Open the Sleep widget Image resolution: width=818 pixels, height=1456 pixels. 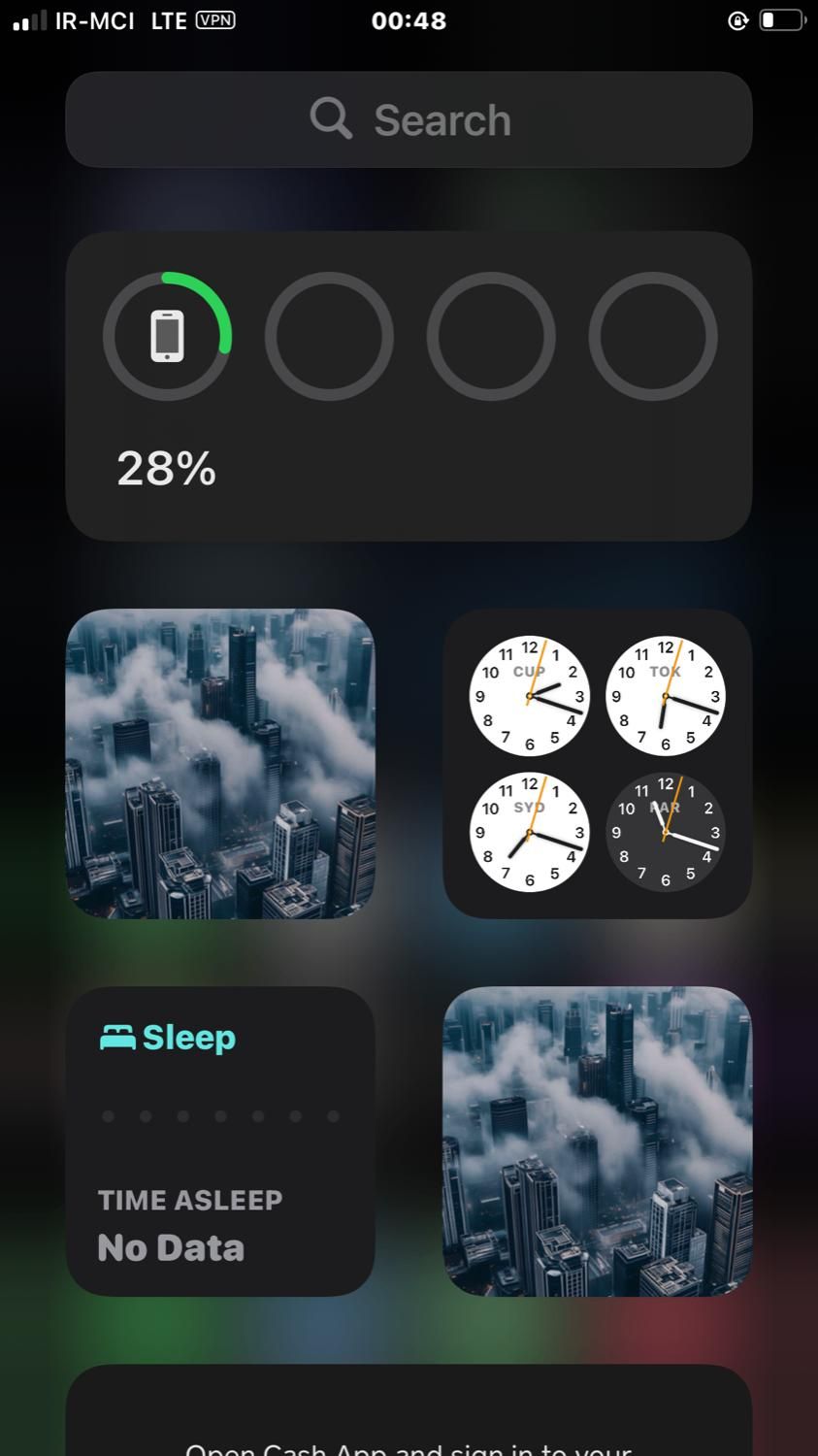coord(220,1141)
